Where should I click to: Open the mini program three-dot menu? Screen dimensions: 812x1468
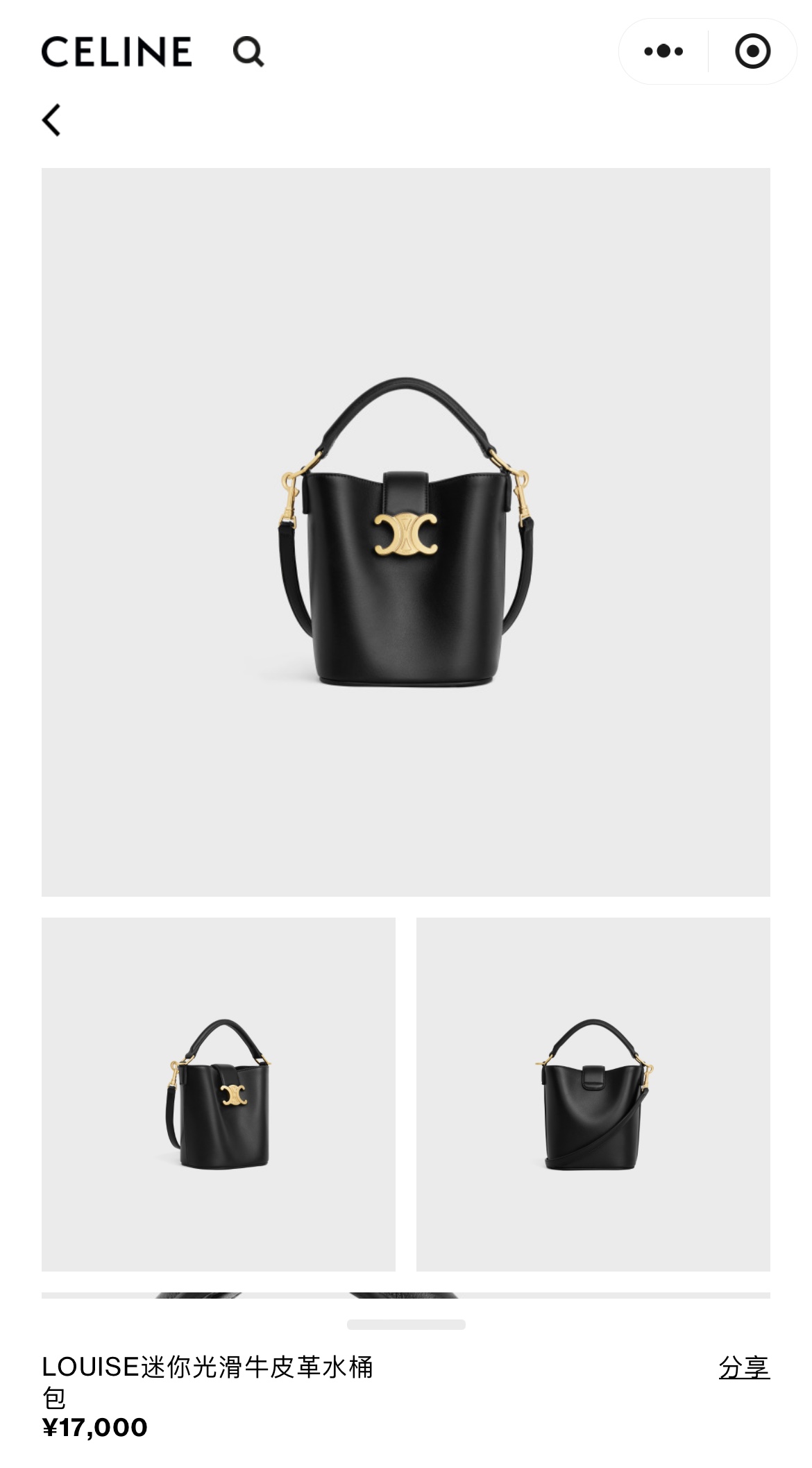663,51
